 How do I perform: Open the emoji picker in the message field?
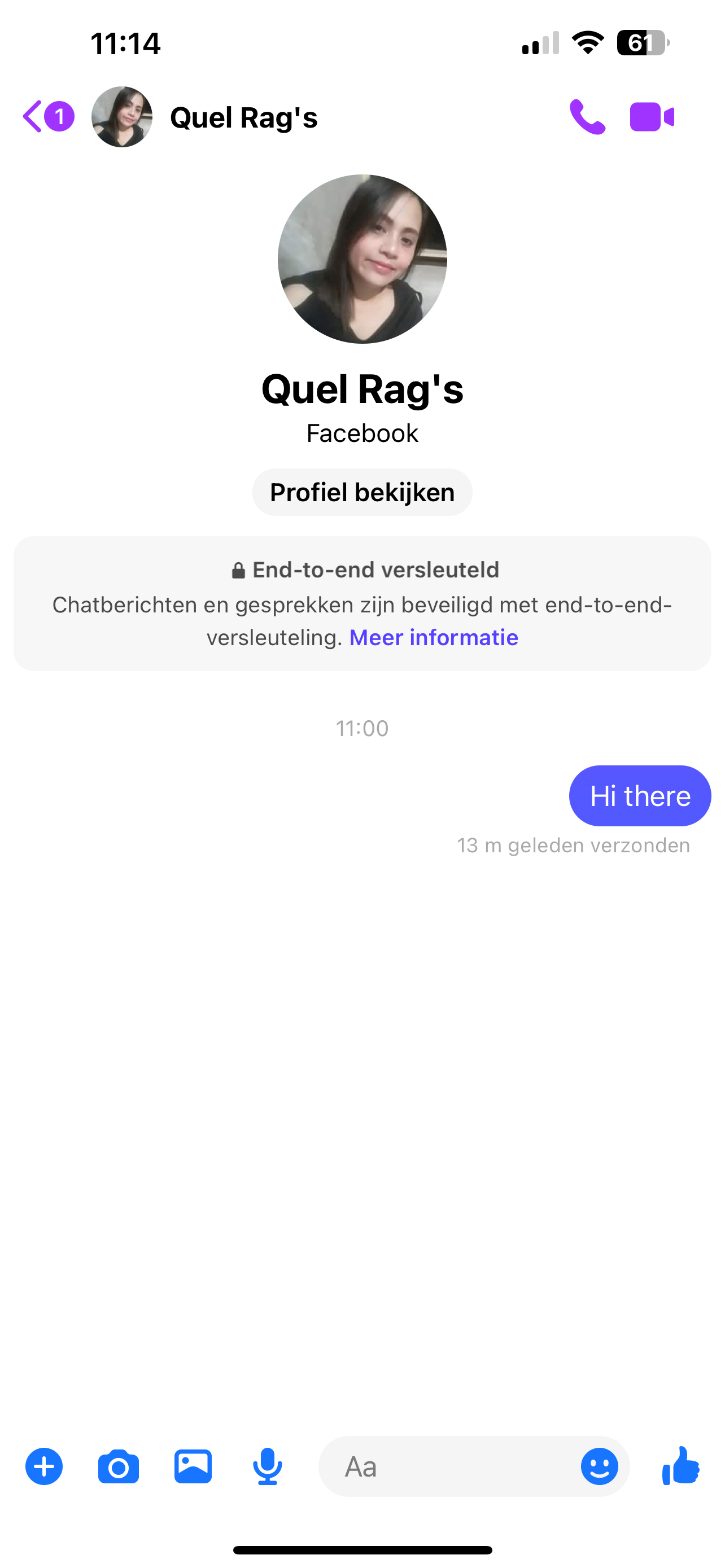600,1466
